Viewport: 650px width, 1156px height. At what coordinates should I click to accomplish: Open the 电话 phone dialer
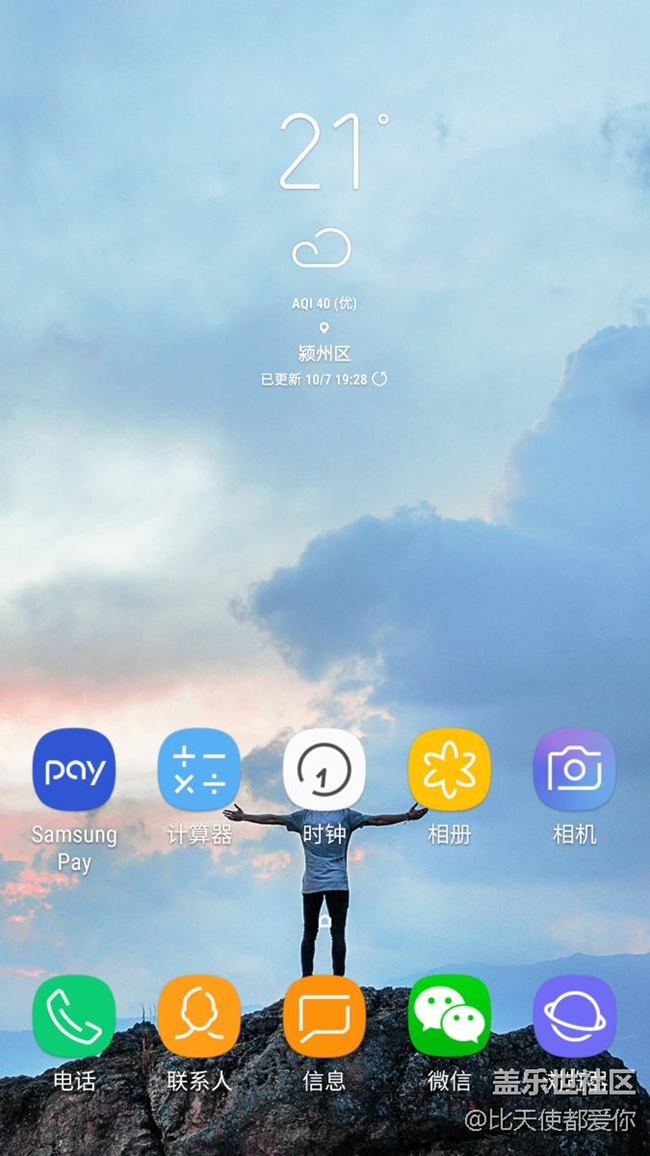(x=74, y=1016)
